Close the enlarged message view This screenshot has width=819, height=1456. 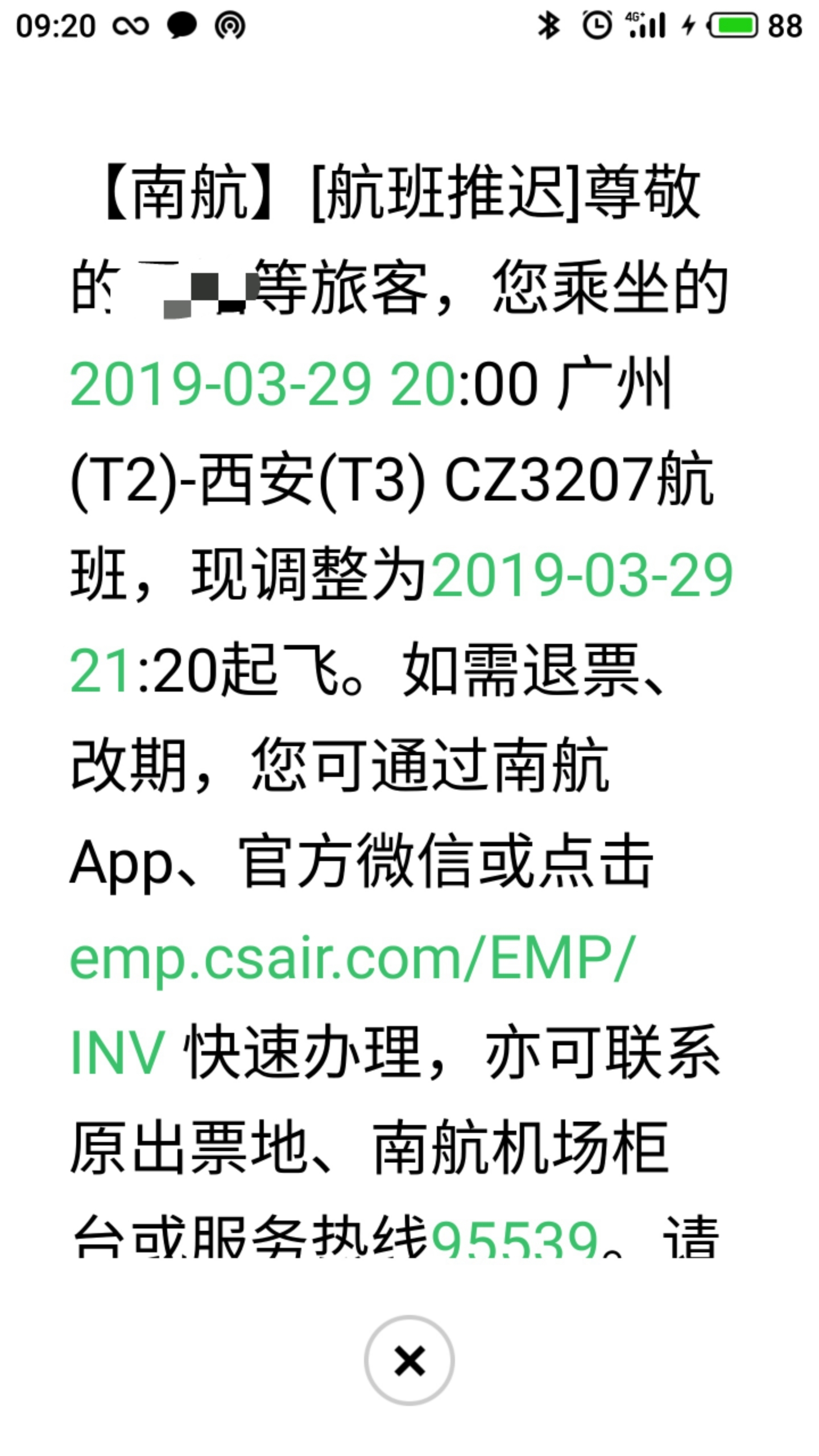pyautogui.click(x=409, y=1360)
